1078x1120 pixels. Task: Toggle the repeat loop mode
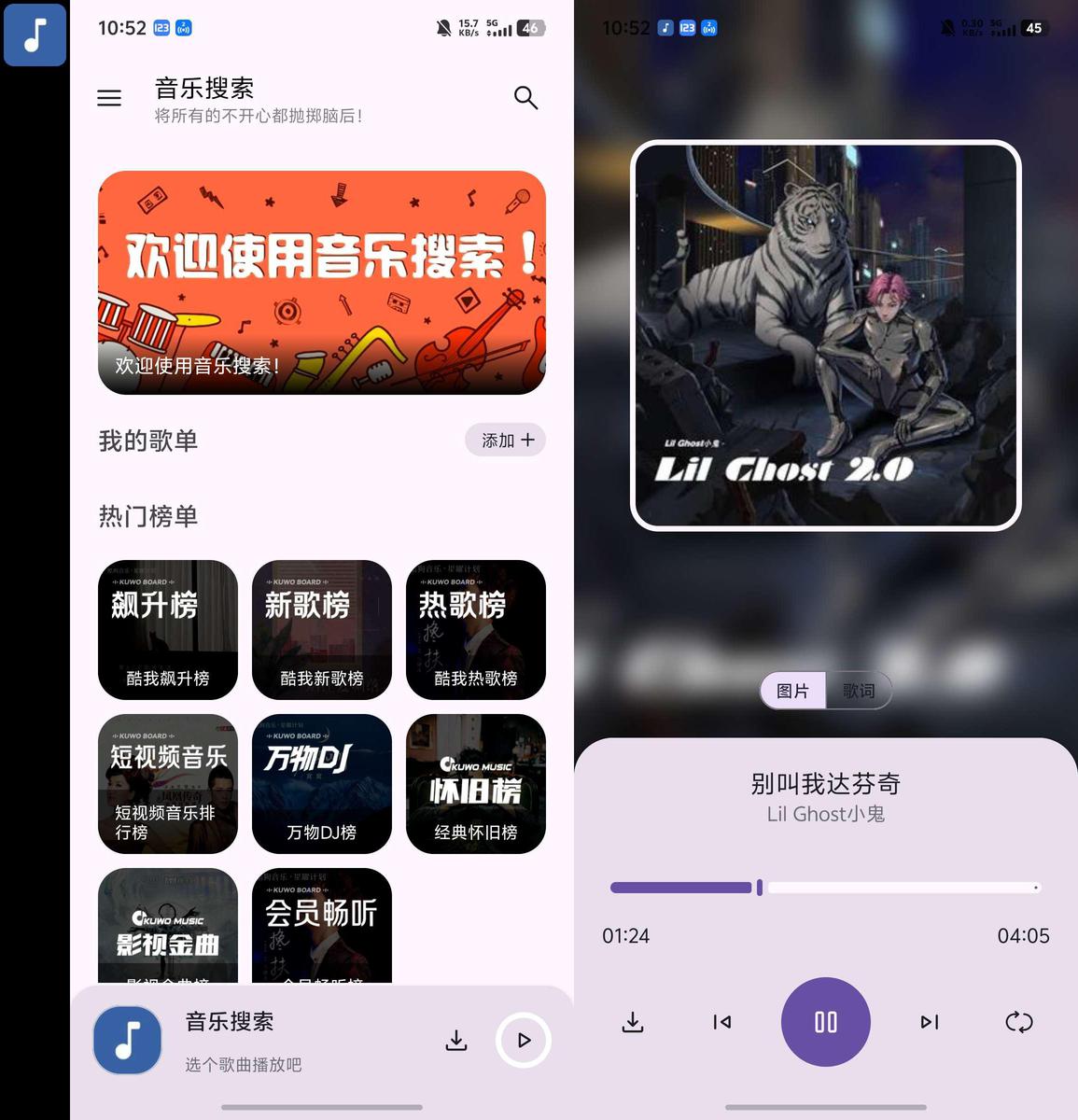pyautogui.click(x=1019, y=1022)
